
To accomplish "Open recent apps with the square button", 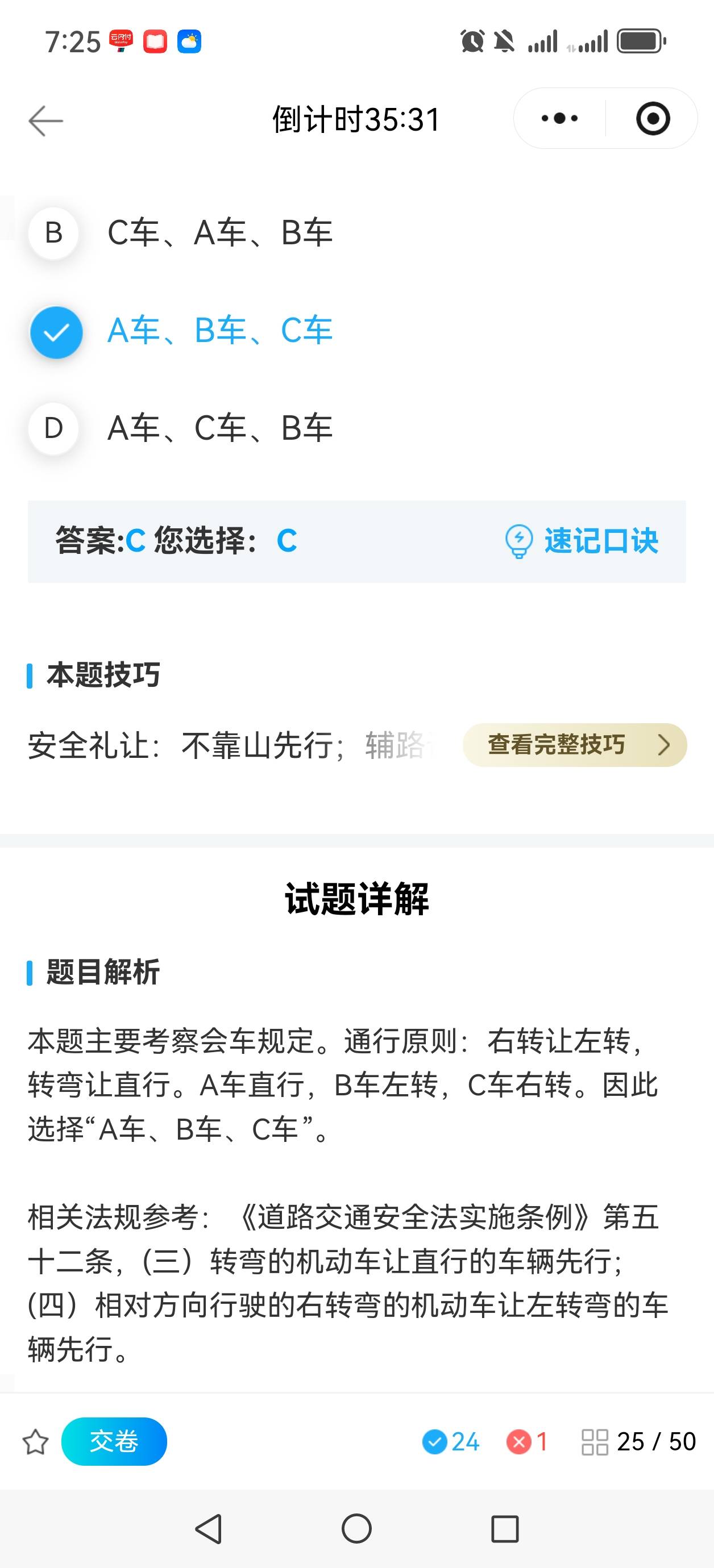I will coord(504,1528).
